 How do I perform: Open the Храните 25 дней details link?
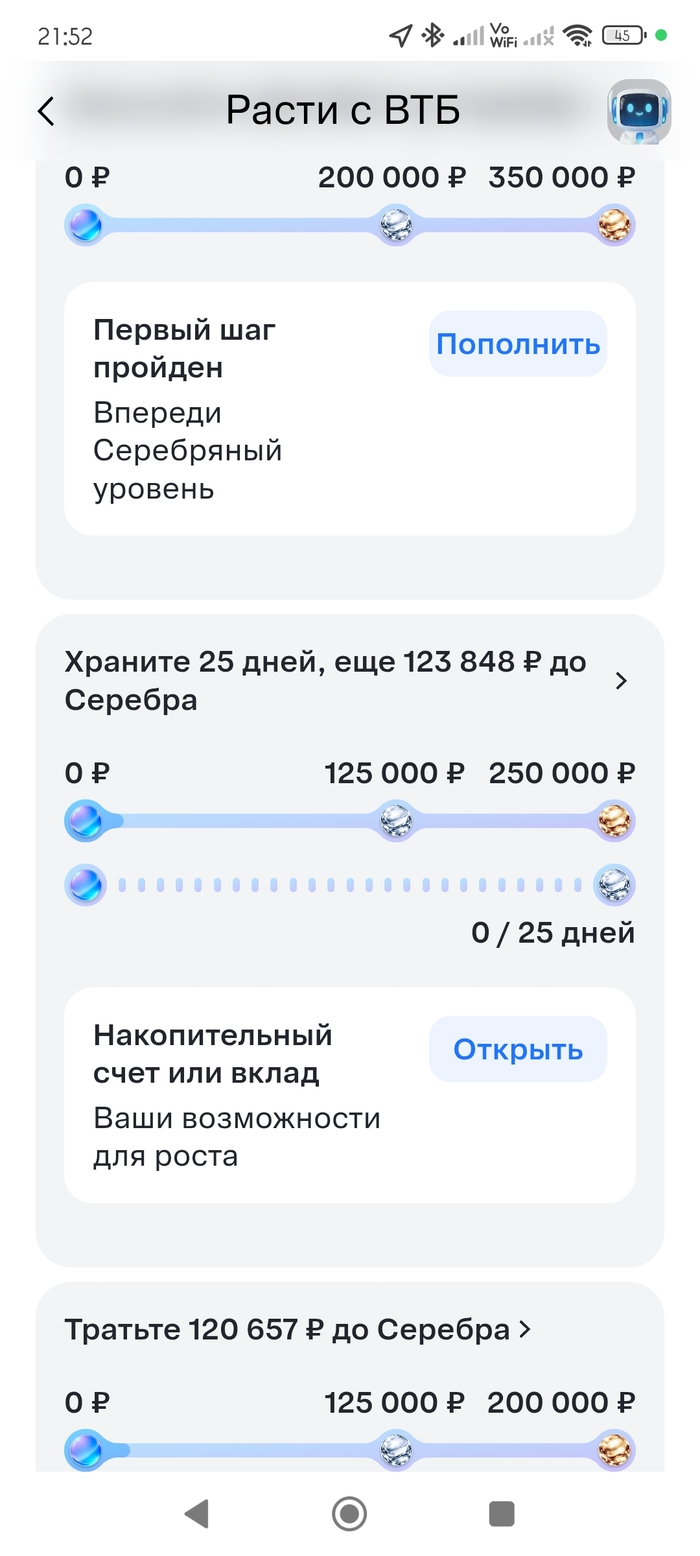tap(348, 681)
